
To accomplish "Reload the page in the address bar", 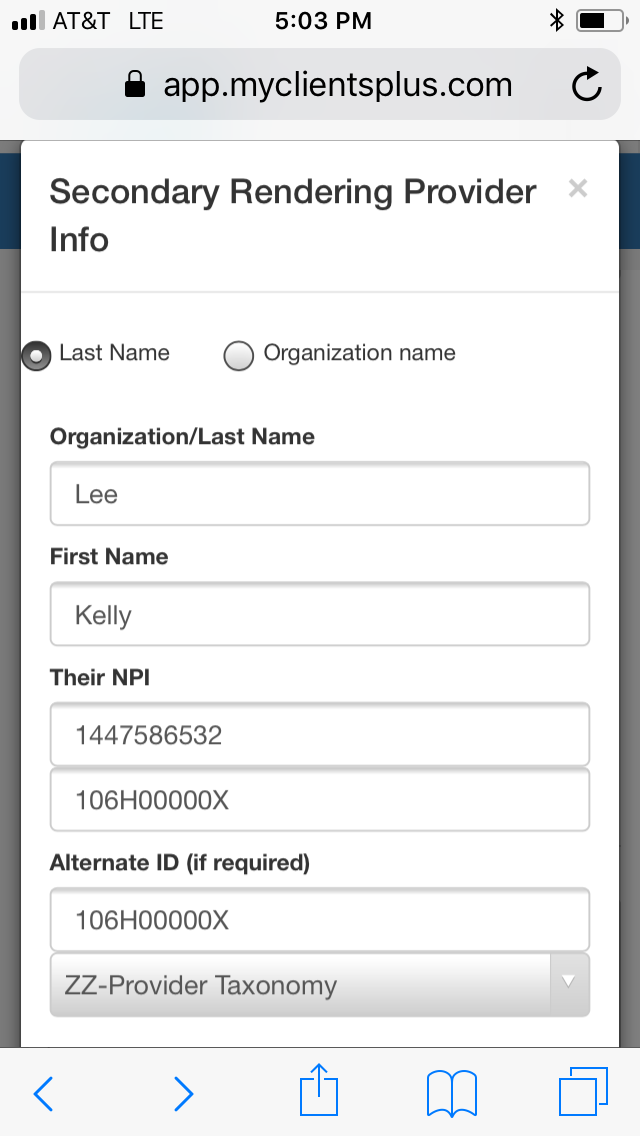I will [586, 84].
